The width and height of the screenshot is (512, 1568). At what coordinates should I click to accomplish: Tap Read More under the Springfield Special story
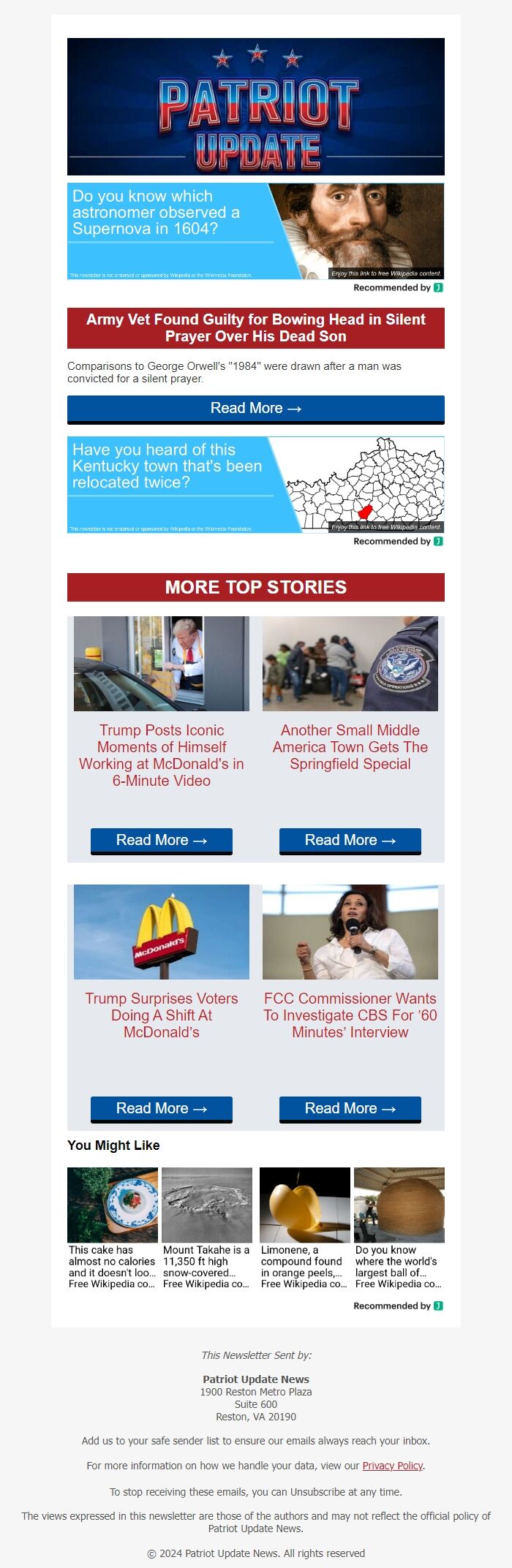pyautogui.click(x=350, y=841)
